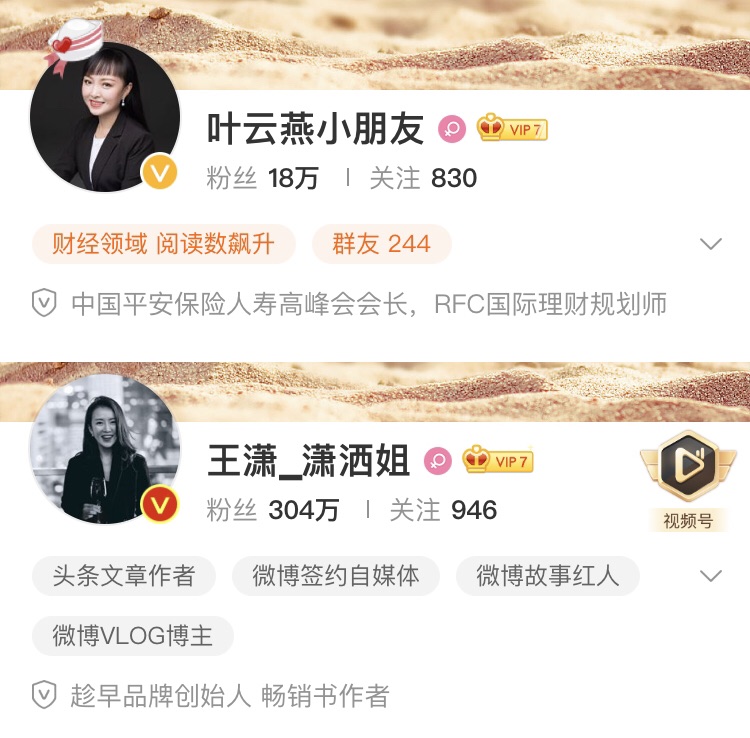
Task: Tap the VIP 7 badge beside 叶云燕小朋友
Action: [512, 129]
